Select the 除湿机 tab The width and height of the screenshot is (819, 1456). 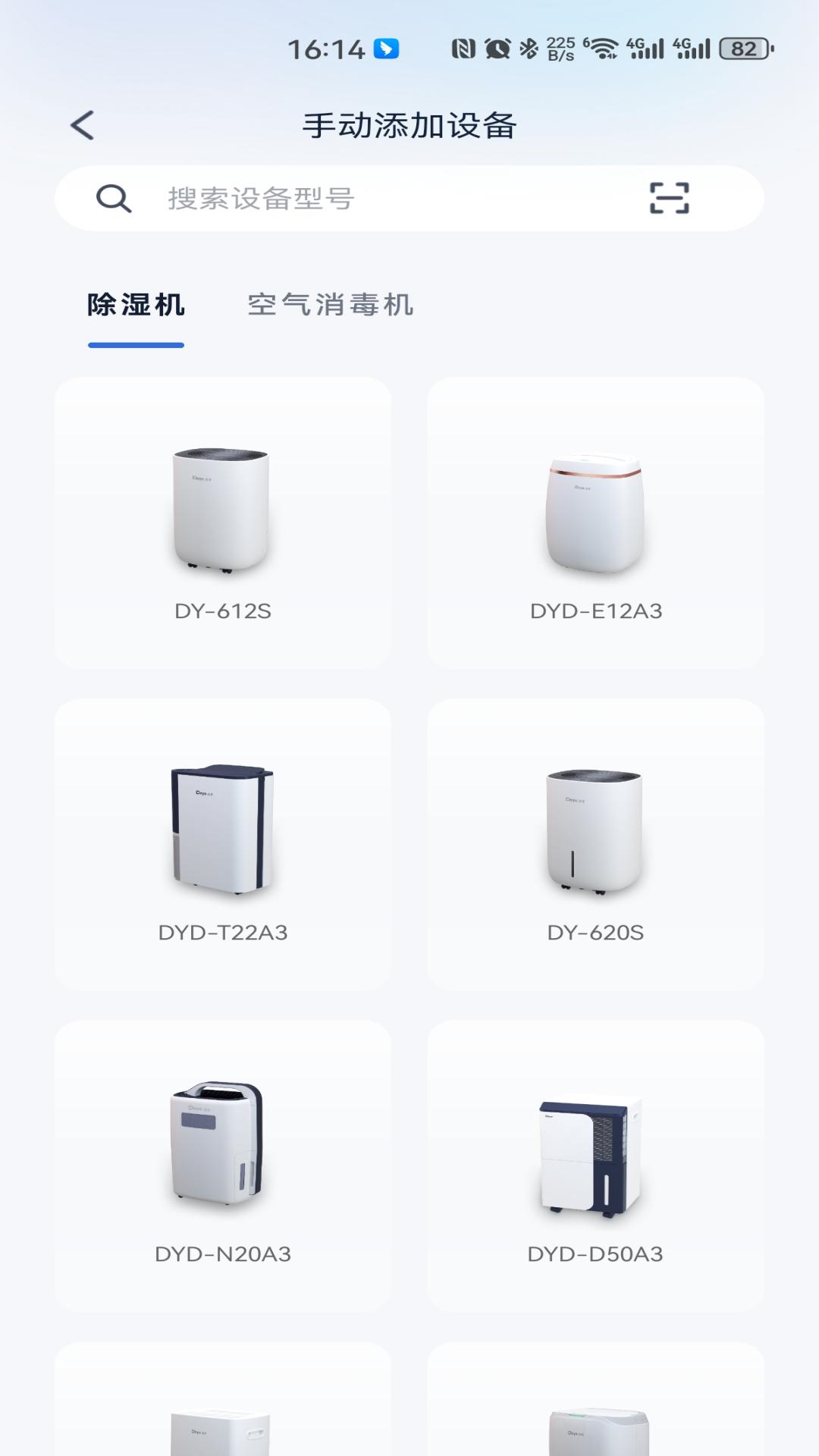(x=136, y=305)
